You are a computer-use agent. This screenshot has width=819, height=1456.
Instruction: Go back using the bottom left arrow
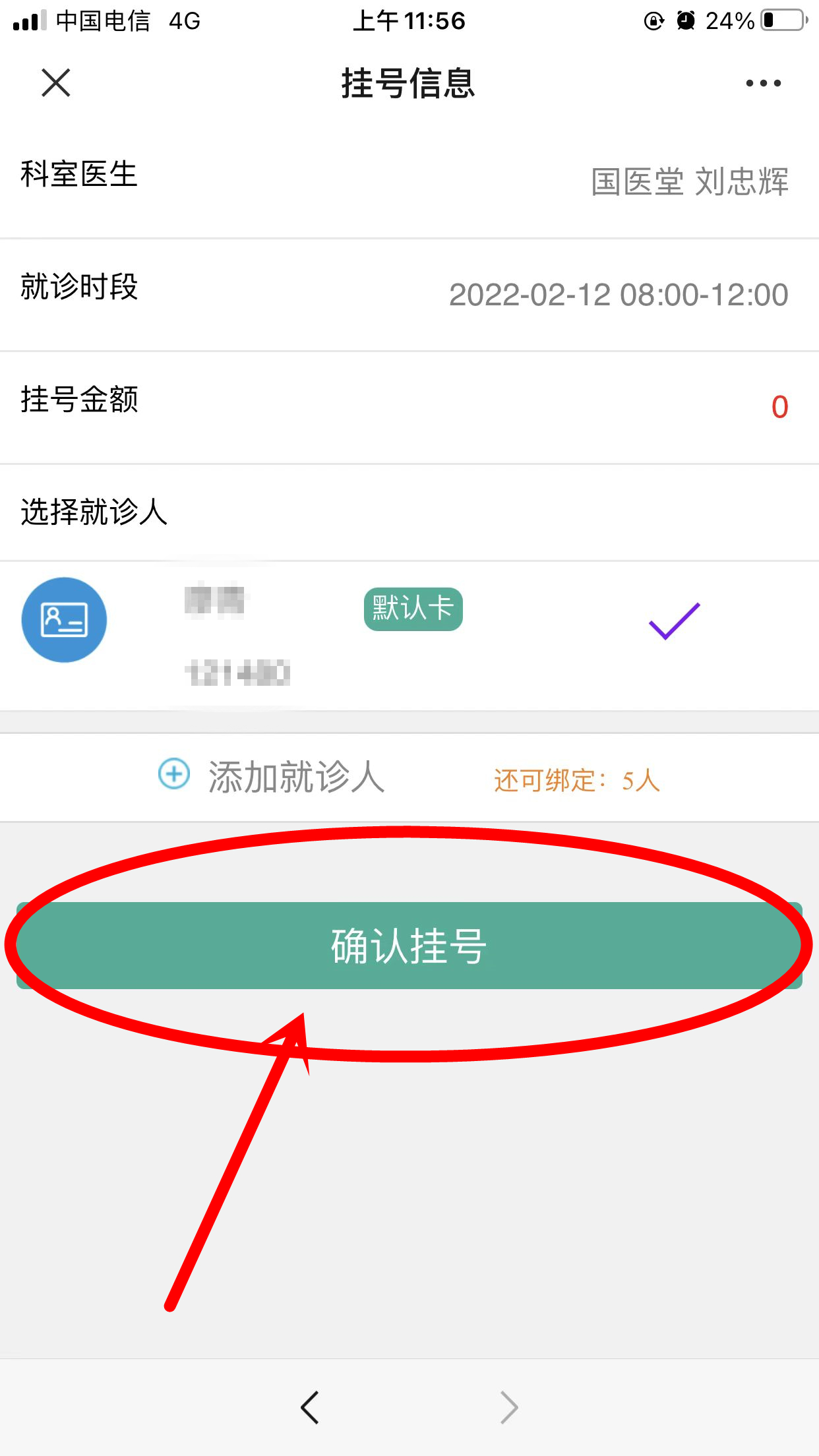tap(310, 1407)
